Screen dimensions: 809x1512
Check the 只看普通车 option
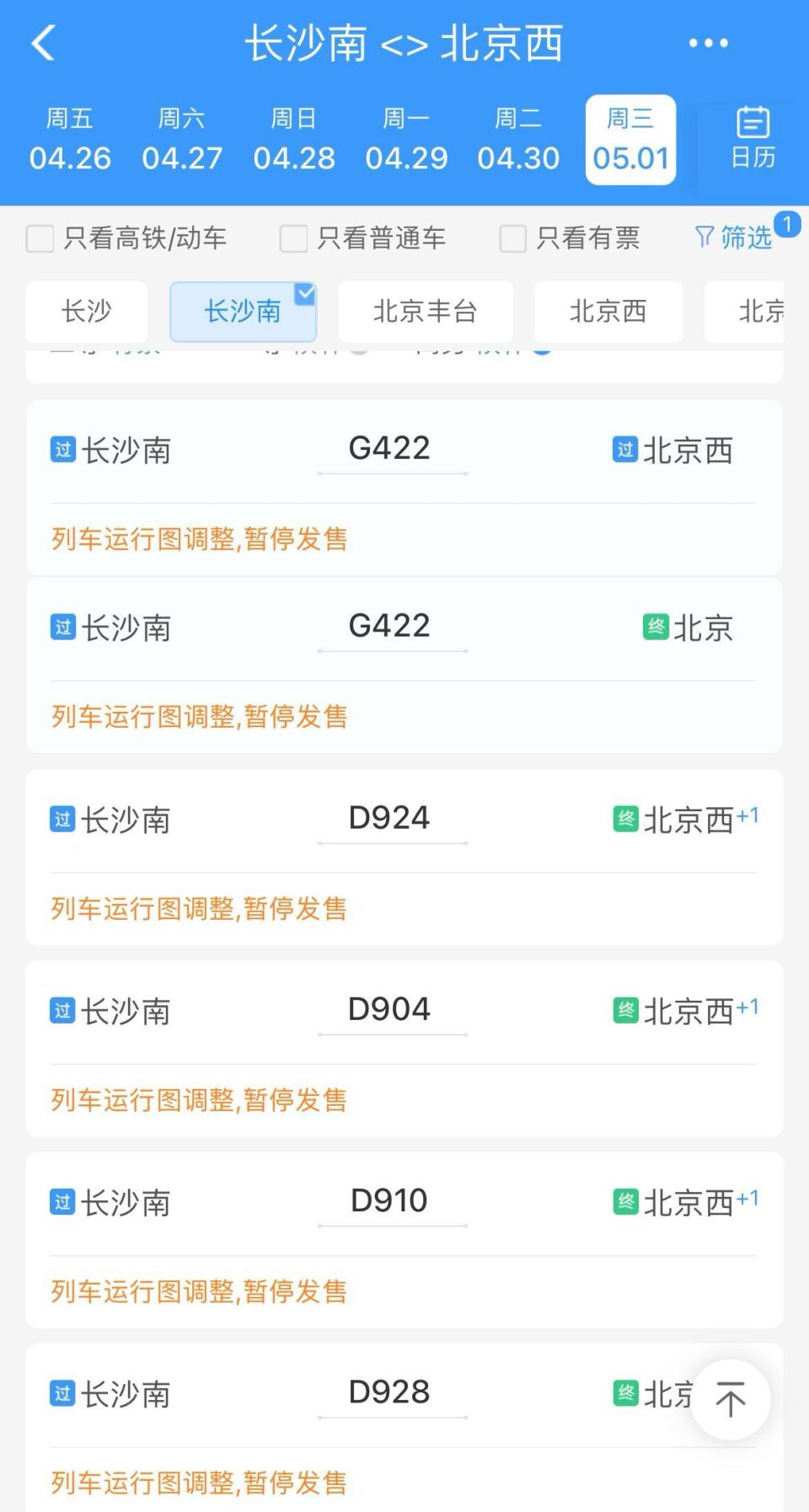click(292, 239)
